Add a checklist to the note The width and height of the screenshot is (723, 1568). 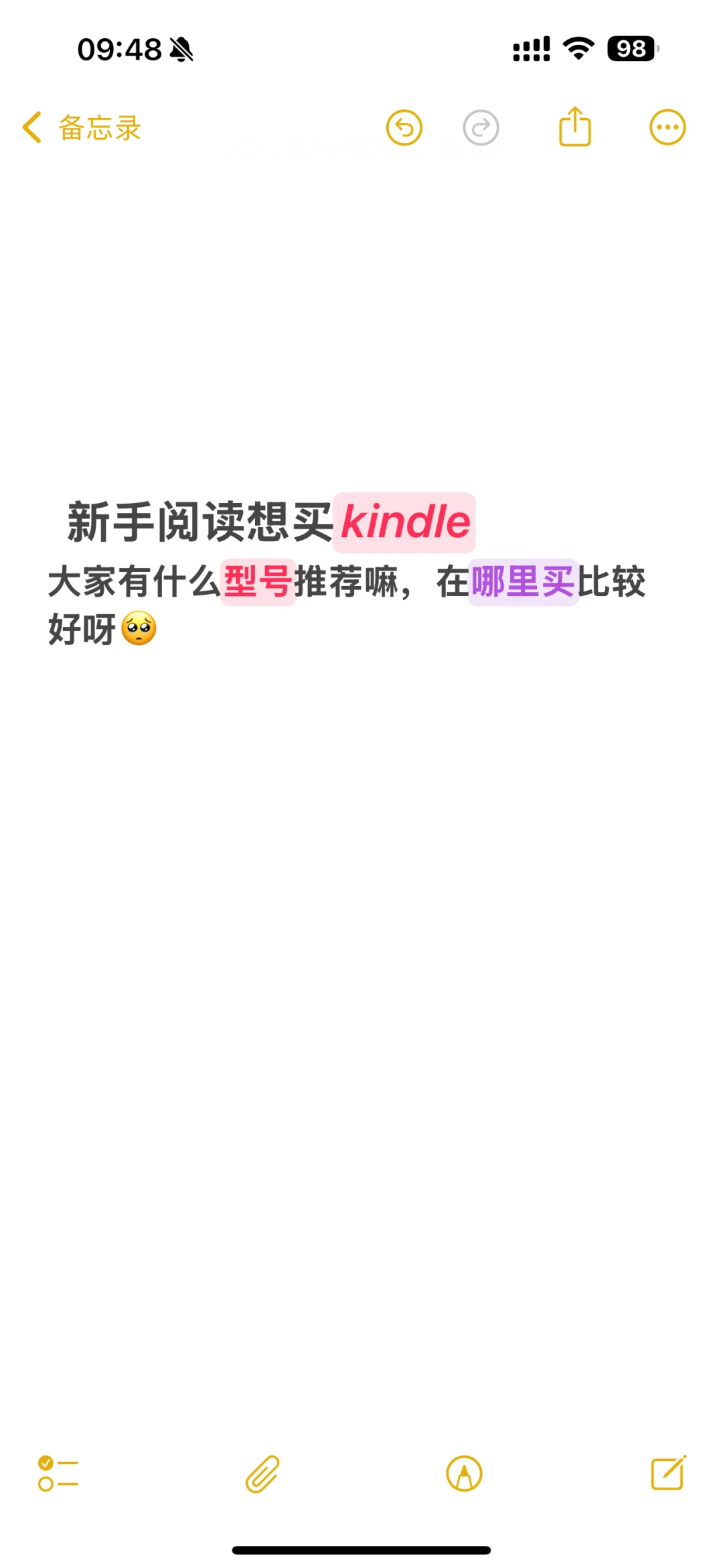click(x=58, y=1474)
